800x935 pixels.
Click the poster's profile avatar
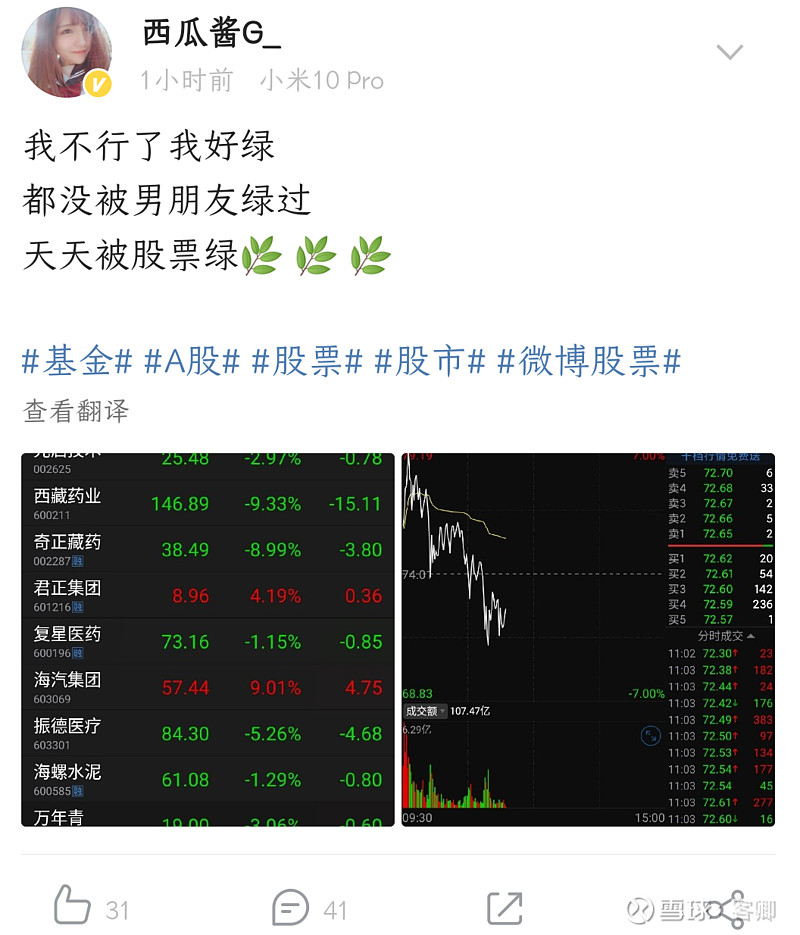(66, 52)
